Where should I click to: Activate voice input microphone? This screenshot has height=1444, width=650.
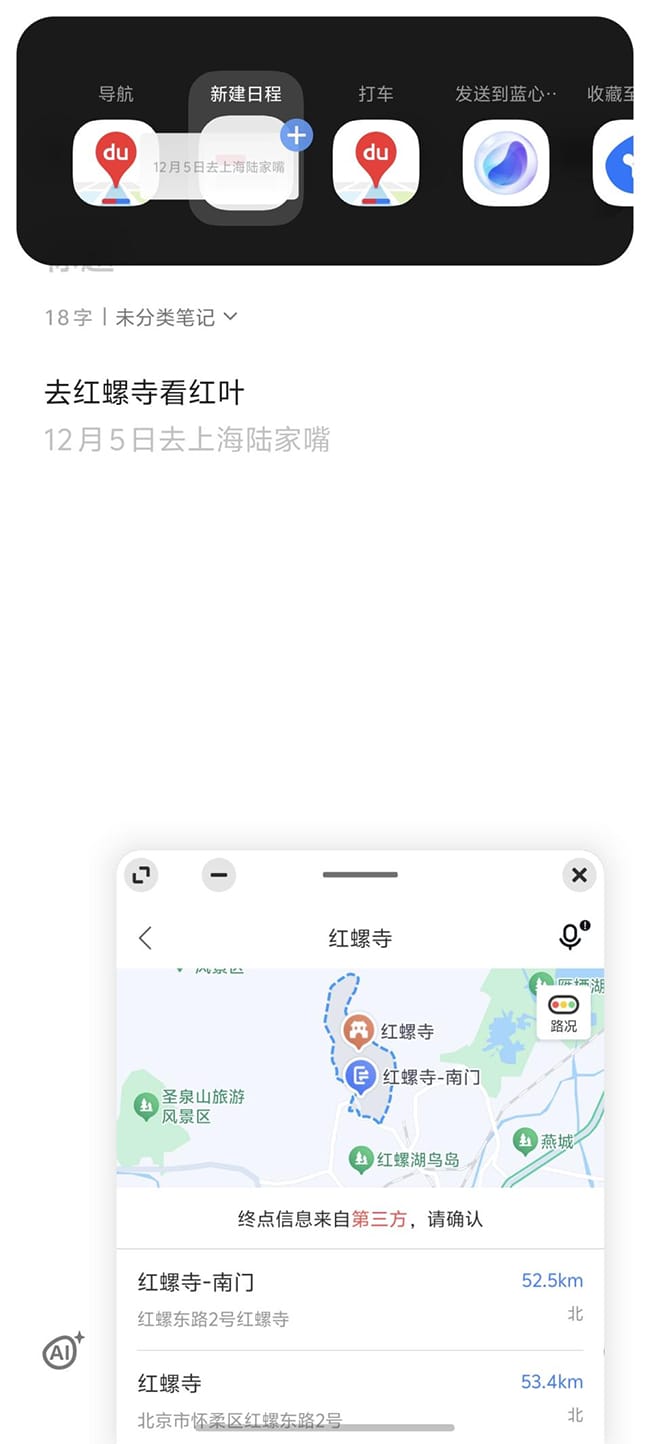571,936
